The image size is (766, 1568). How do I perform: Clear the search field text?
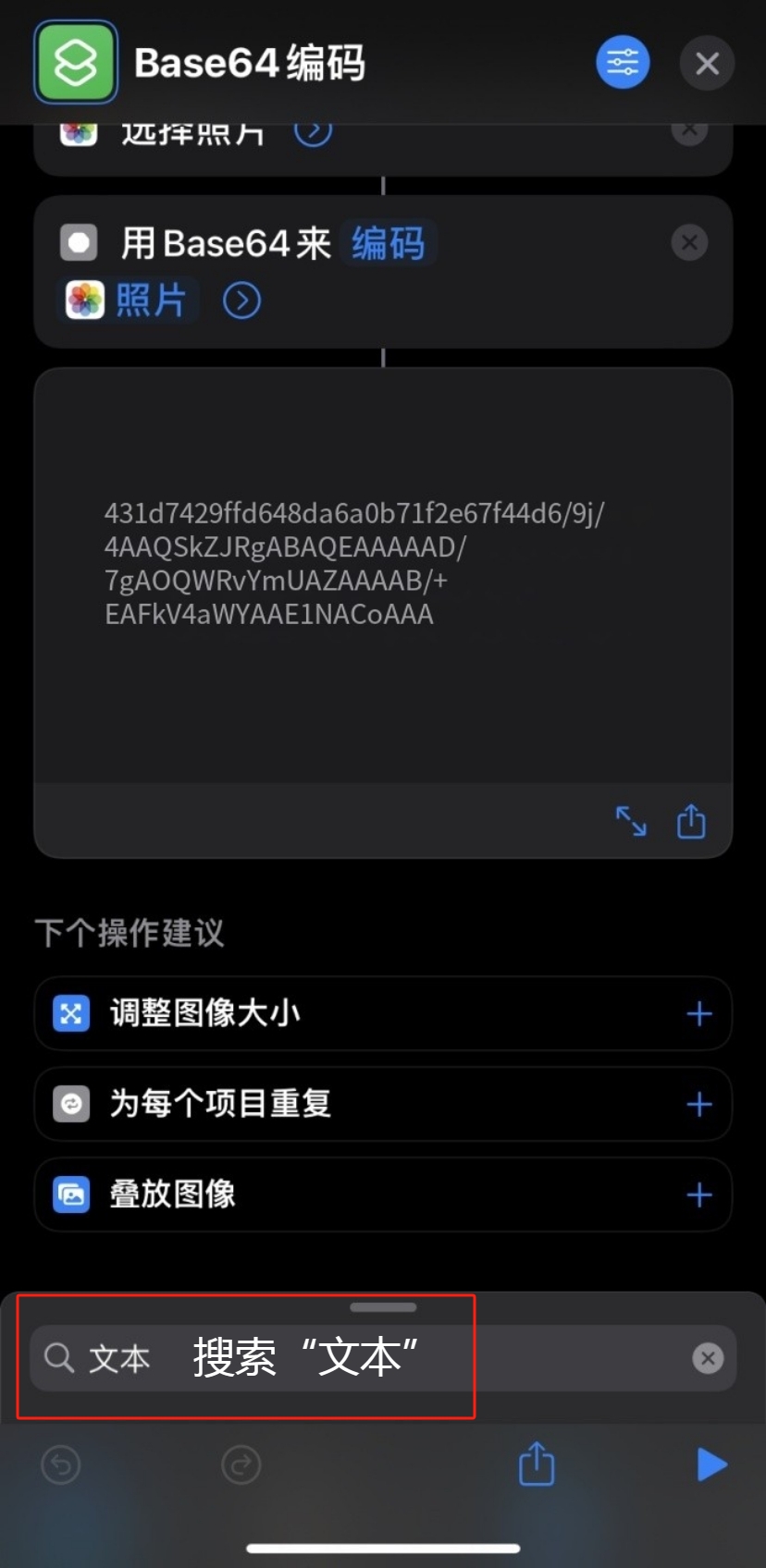(x=708, y=1358)
